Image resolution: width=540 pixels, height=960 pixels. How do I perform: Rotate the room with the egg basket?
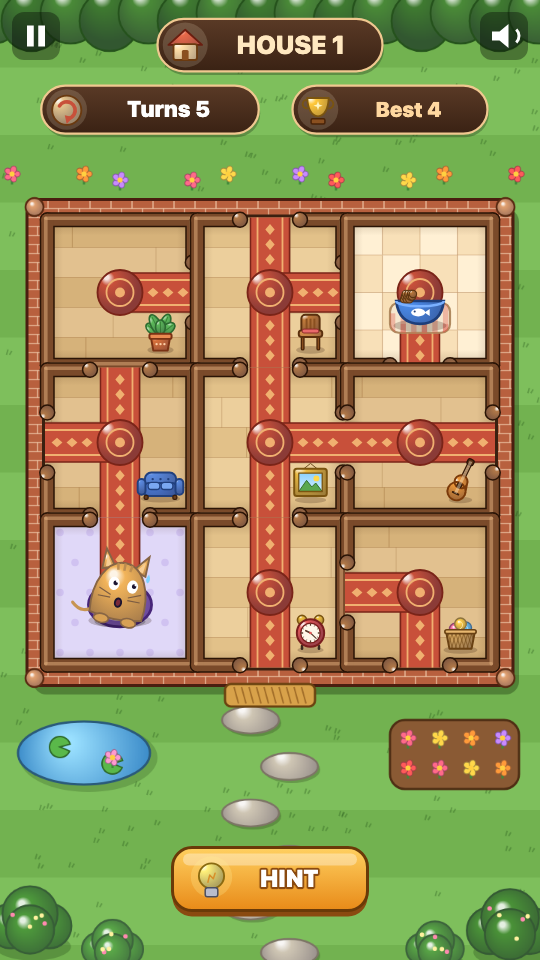(x=420, y=592)
